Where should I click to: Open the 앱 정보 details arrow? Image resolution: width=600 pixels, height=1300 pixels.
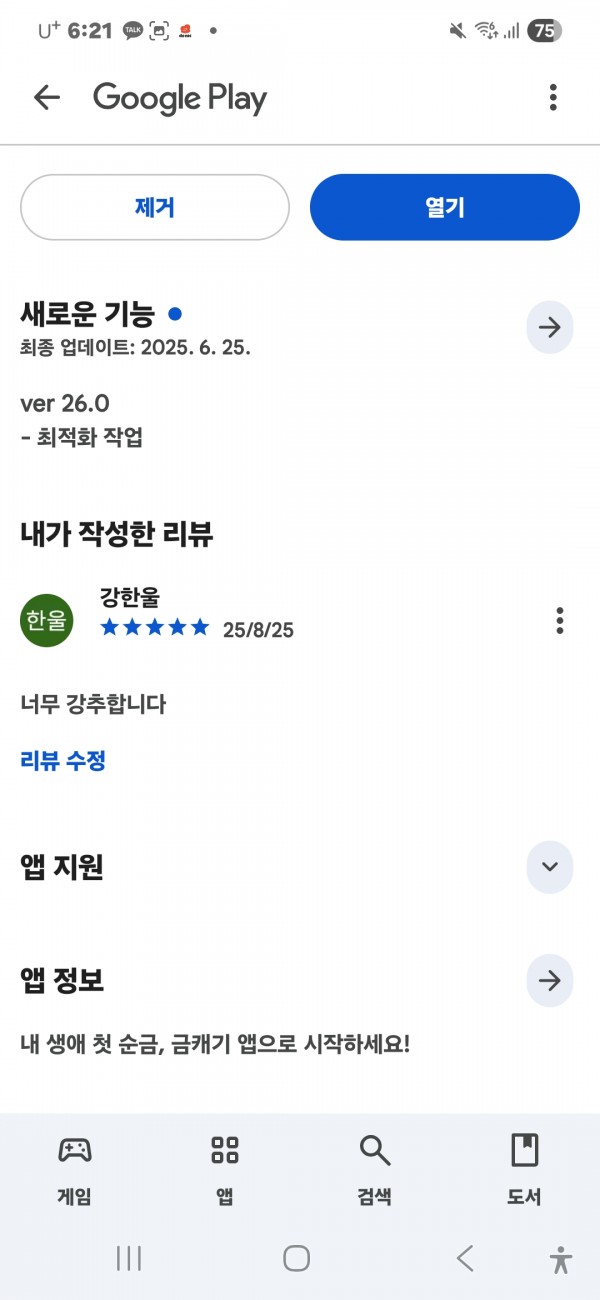(550, 981)
